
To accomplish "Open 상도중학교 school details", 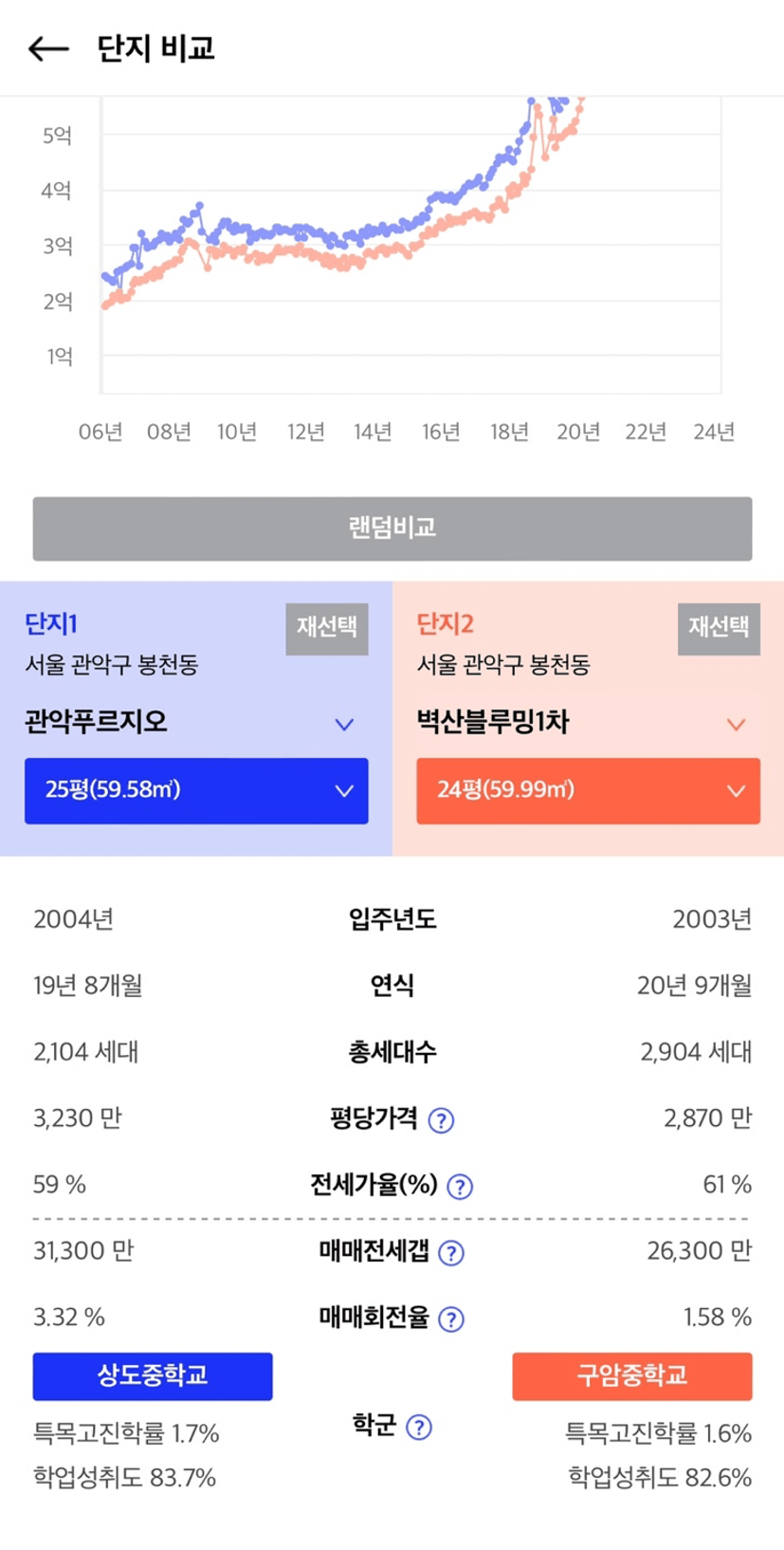I will [153, 1376].
